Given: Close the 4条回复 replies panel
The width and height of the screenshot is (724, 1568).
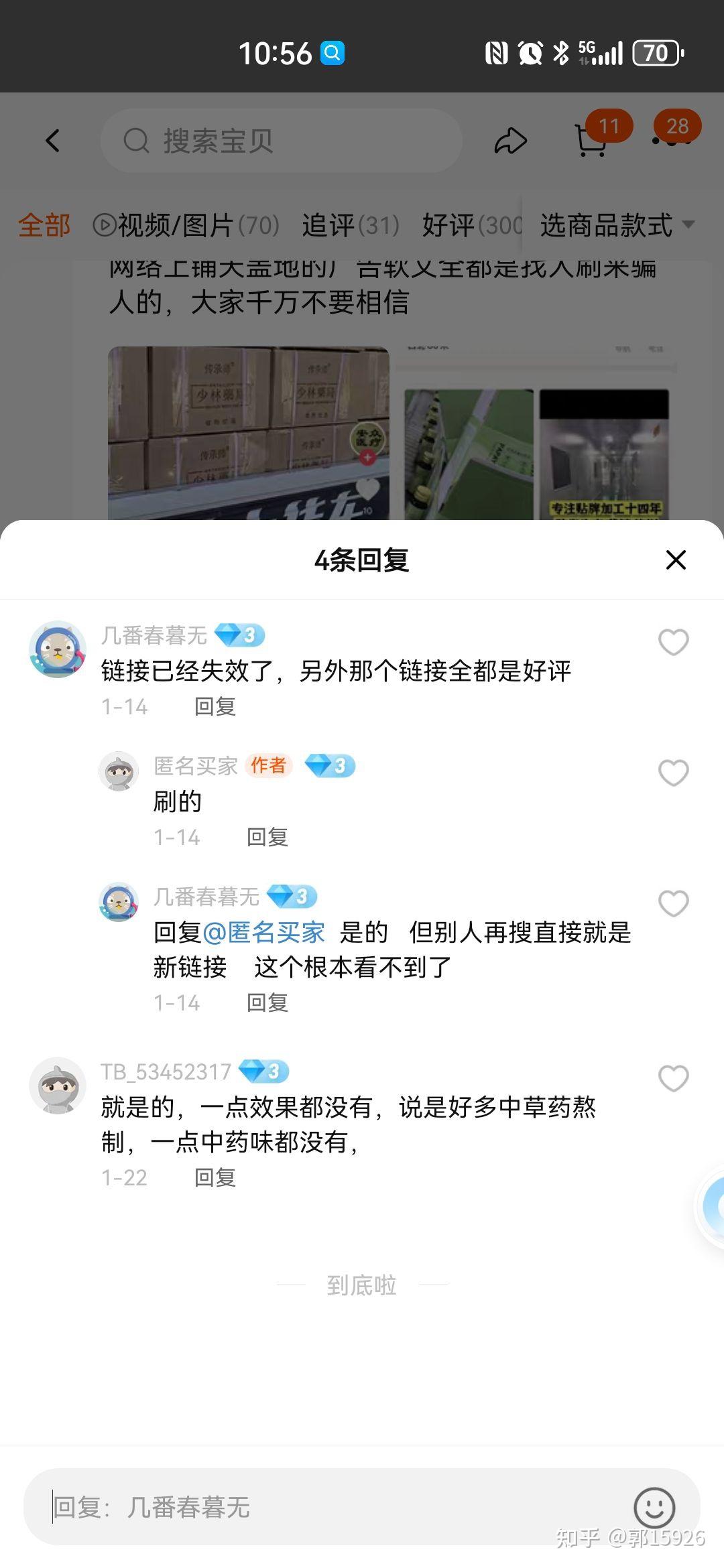Looking at the screenshot, I should [676, 560].
